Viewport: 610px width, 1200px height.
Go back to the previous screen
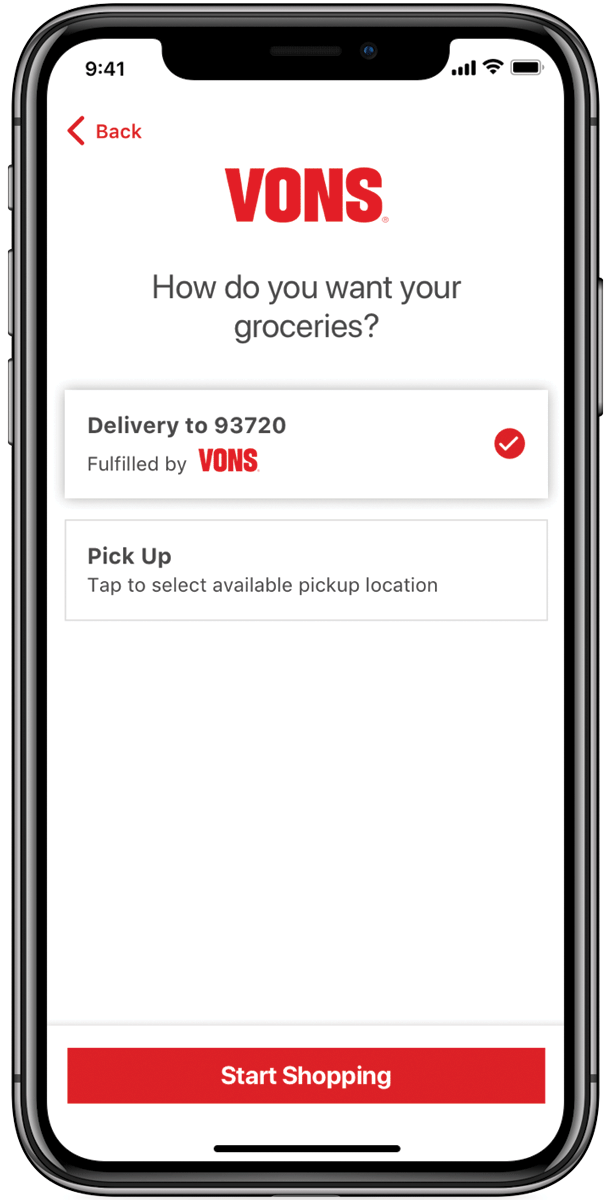(x=104, y=131)
